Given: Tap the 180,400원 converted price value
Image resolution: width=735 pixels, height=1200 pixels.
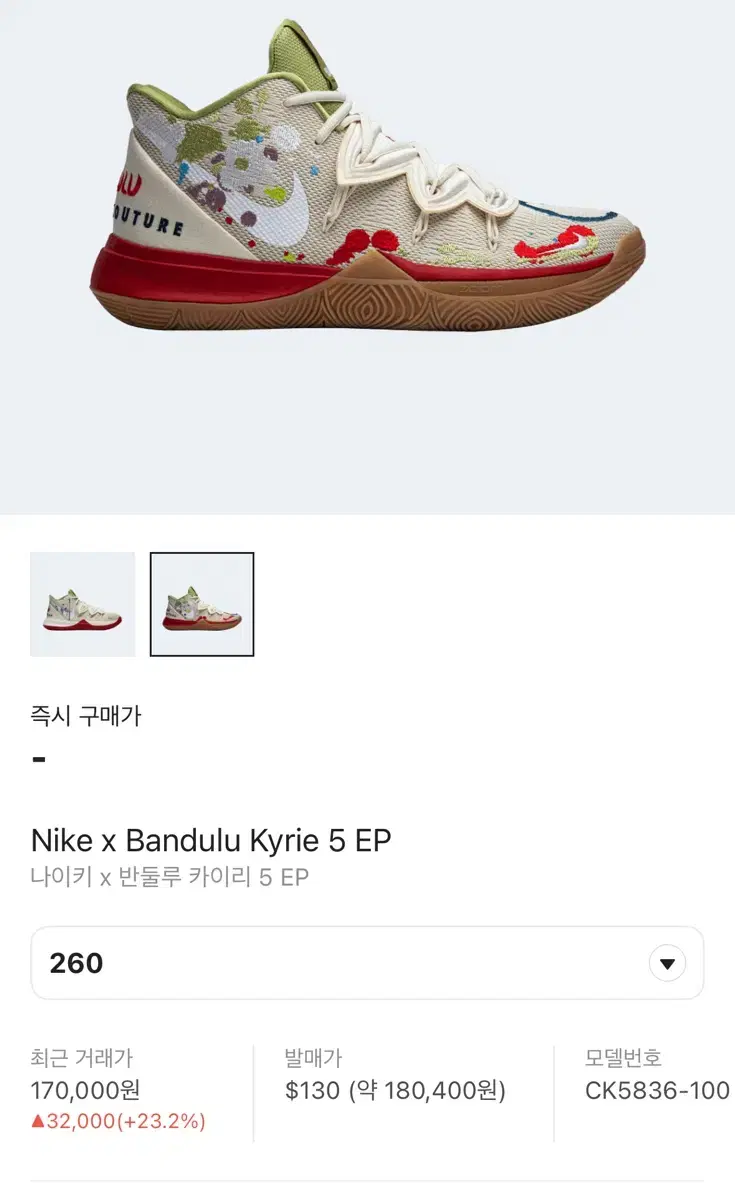Looking at the screenshot, I should (x=440, y=1092).
